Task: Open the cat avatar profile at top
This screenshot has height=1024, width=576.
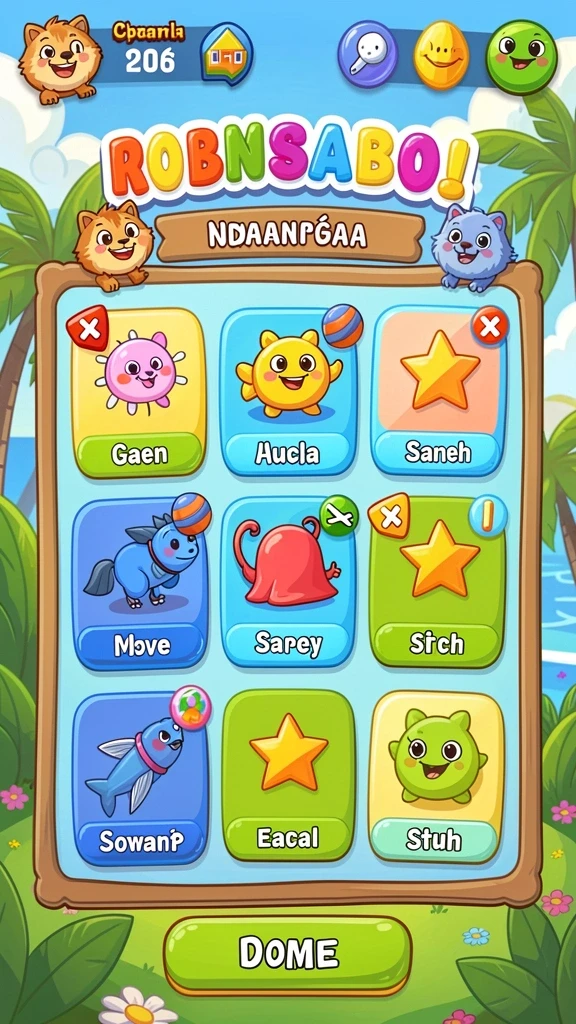Action: [59, 59]
